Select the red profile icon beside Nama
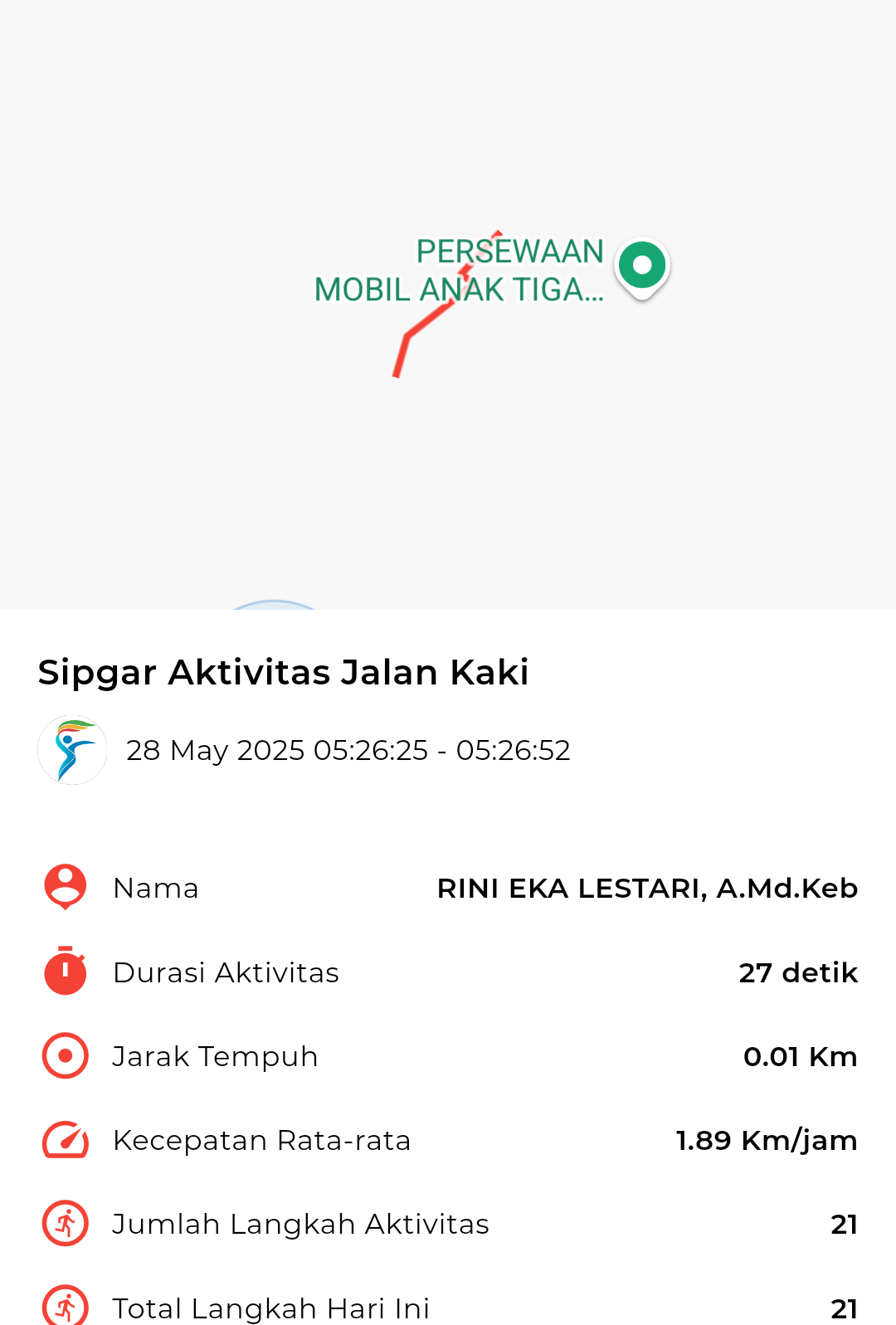This screenshot has width=896, height=1325. click(x=64, y=887)
